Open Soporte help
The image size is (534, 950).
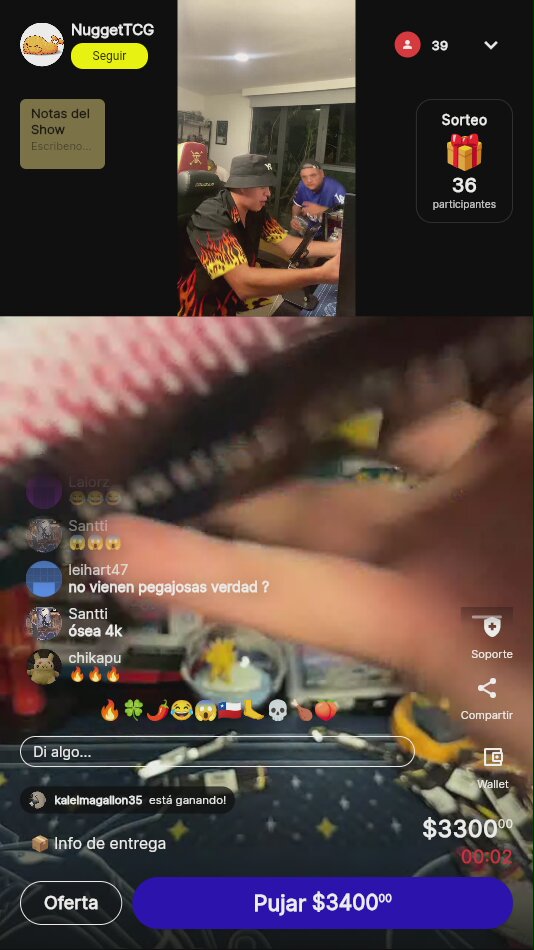point(492,637)
